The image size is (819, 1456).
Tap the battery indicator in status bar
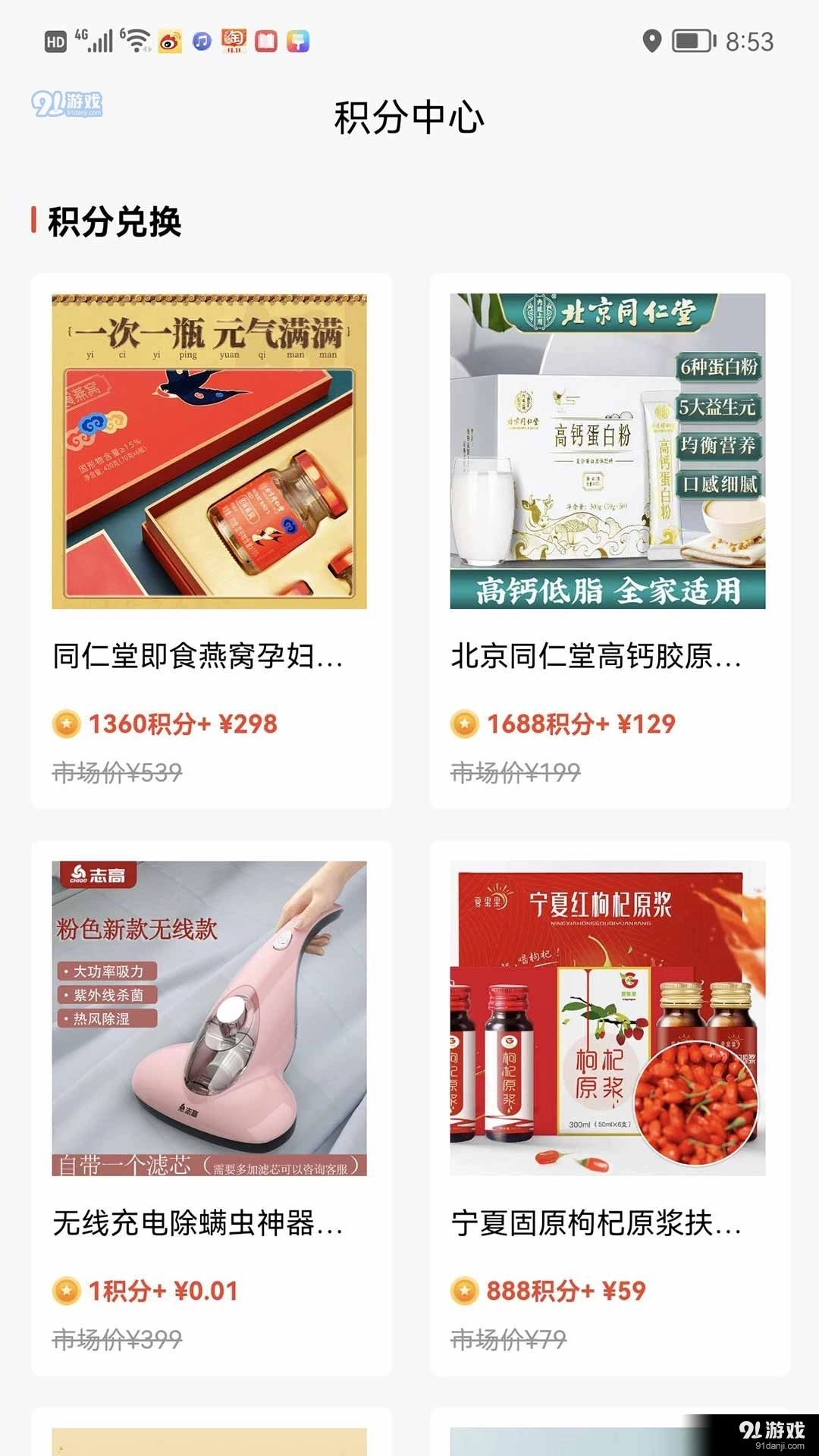click(x=692, y=39)
